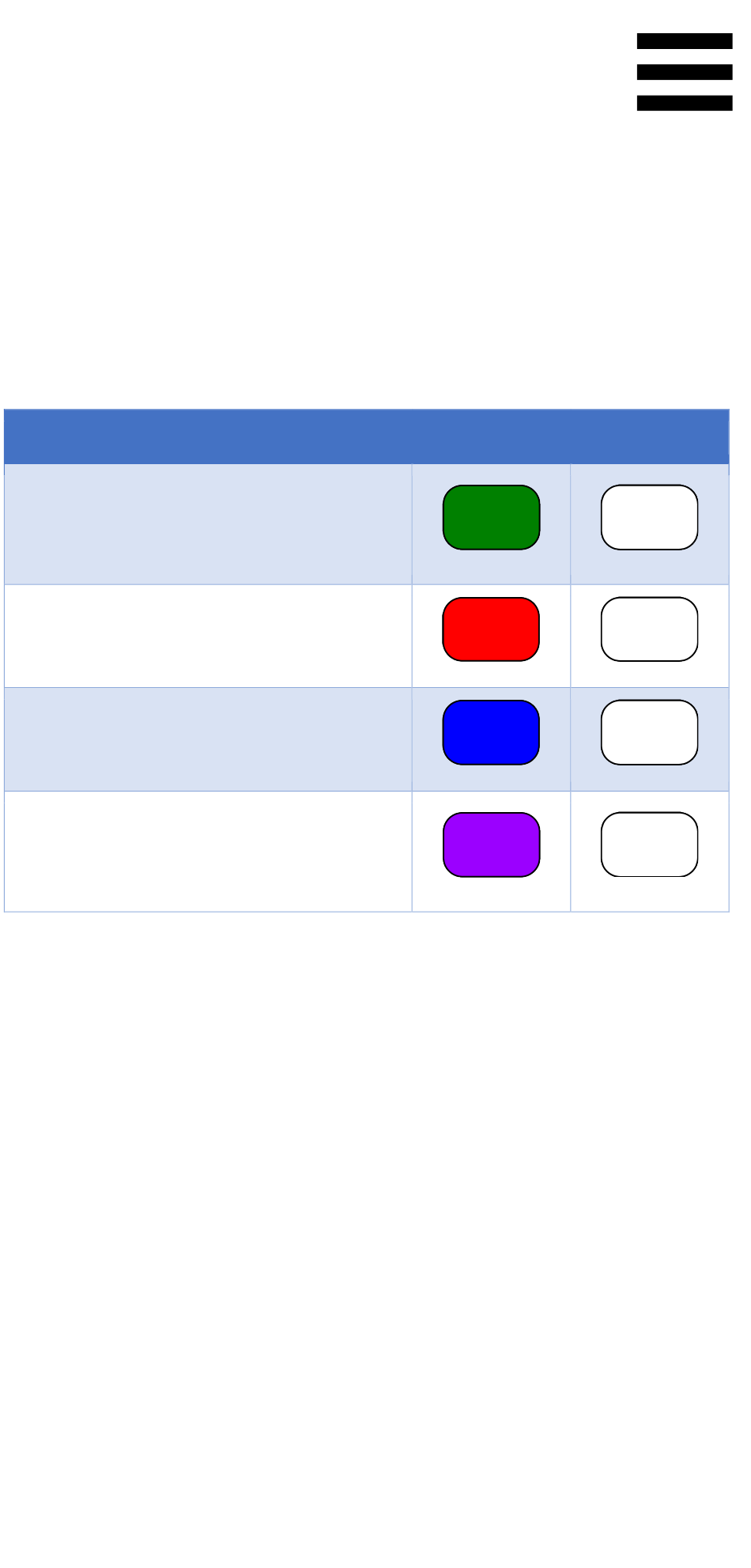Pick the white box beside the purple swatch
This screenshot has width=751, height=1568.
pos(649,844)
